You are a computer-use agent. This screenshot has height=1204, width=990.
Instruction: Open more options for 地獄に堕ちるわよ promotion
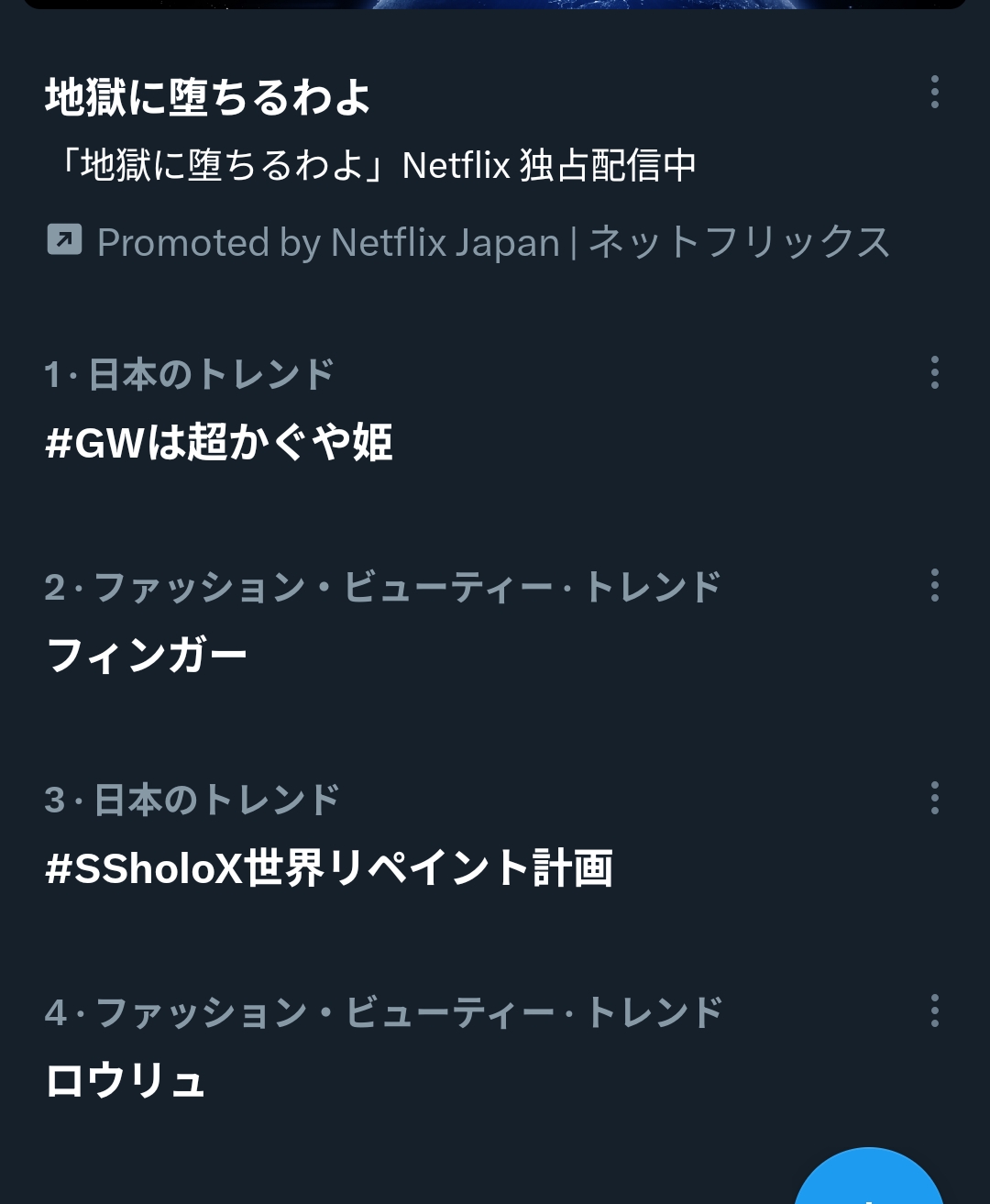pos(934,92)
